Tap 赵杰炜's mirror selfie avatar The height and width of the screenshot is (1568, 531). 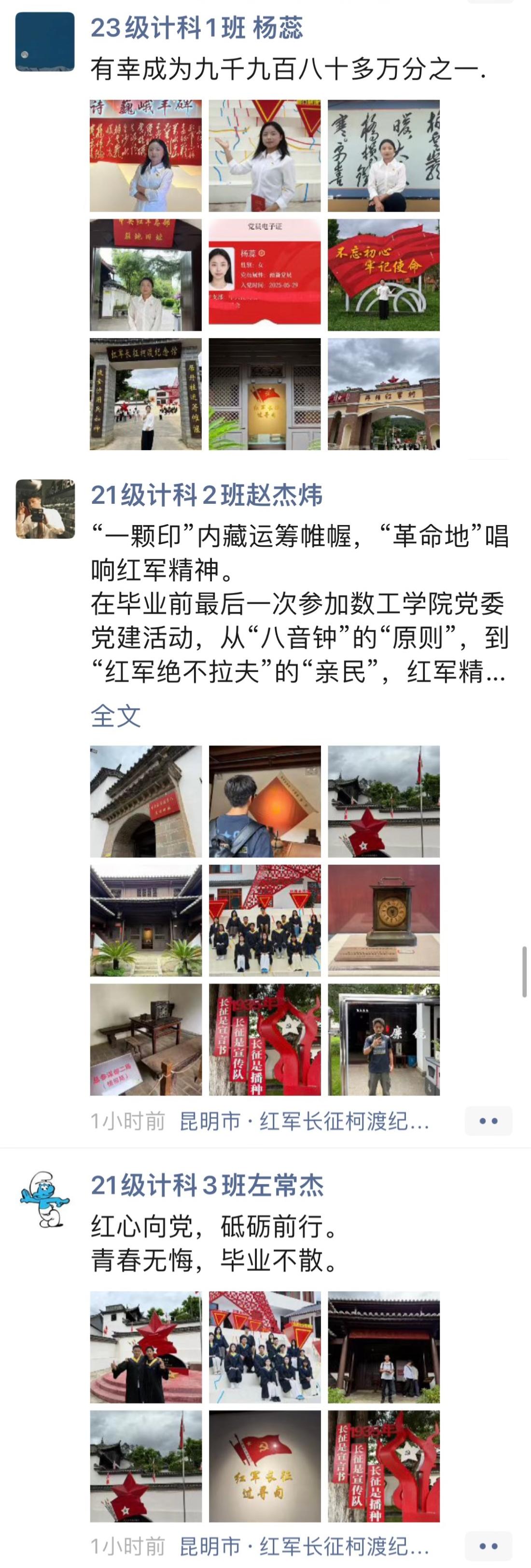click(45, 509)
